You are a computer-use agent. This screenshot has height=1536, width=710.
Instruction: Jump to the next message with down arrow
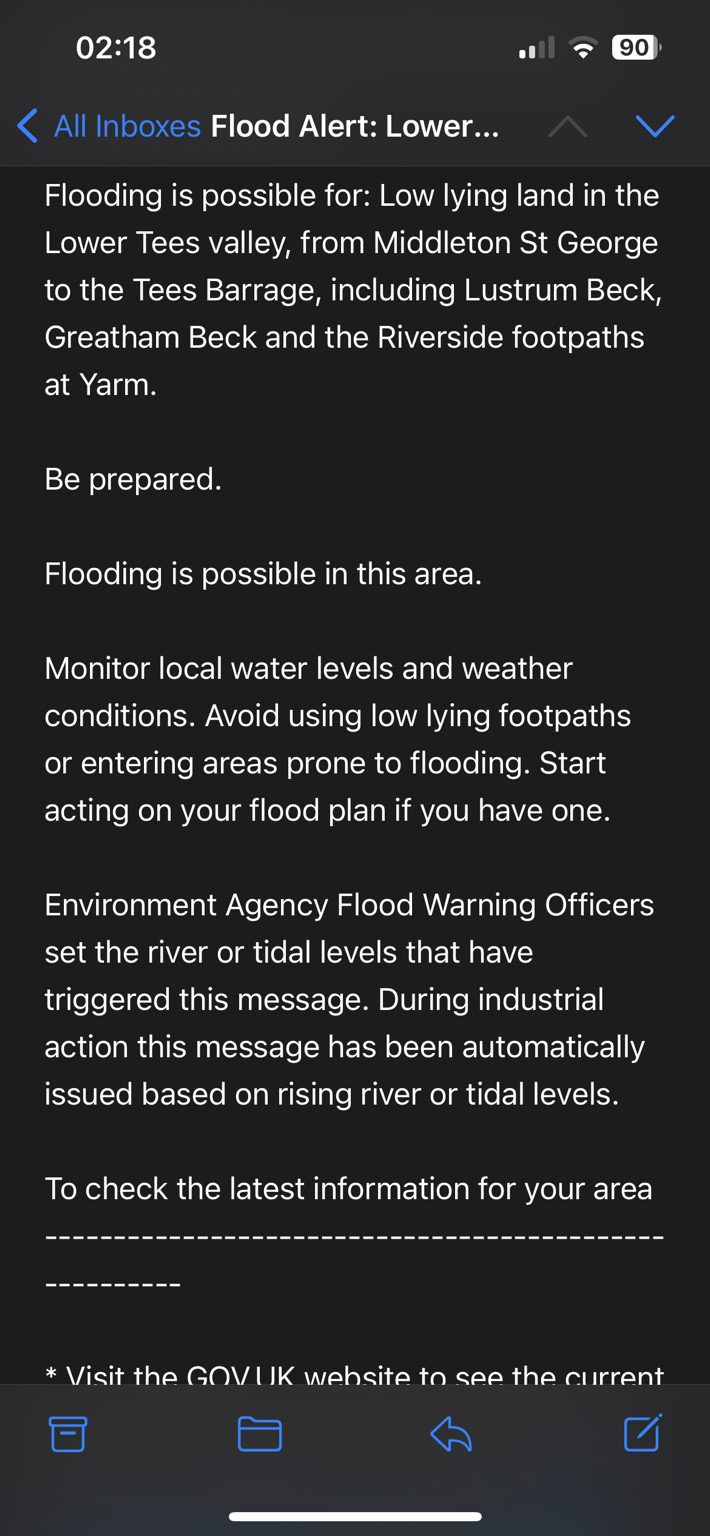coord(655,126)
